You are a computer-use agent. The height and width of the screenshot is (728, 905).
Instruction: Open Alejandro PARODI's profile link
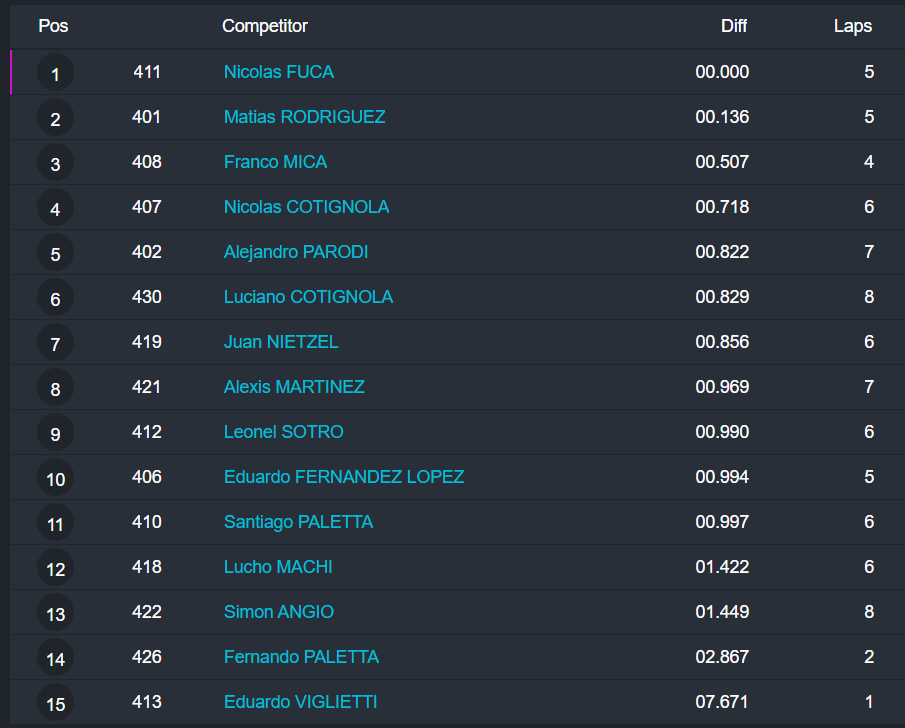296,252
